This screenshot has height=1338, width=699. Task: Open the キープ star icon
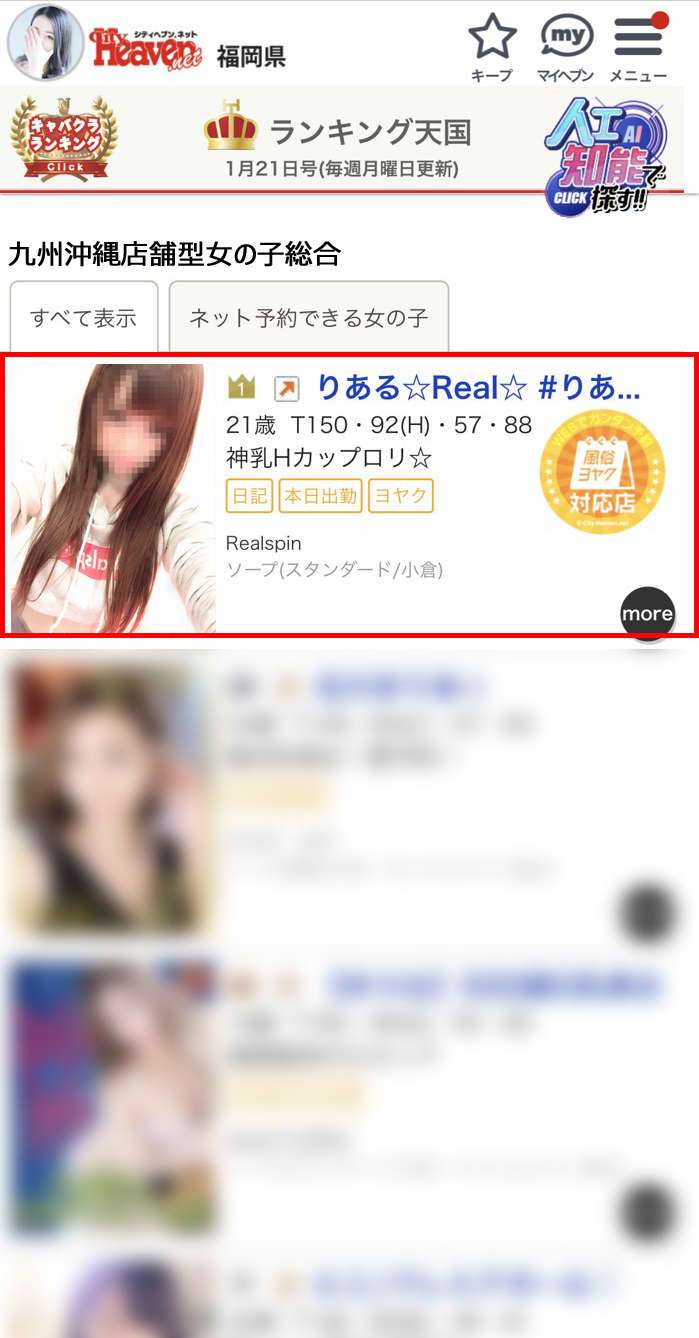coord(492,46)
